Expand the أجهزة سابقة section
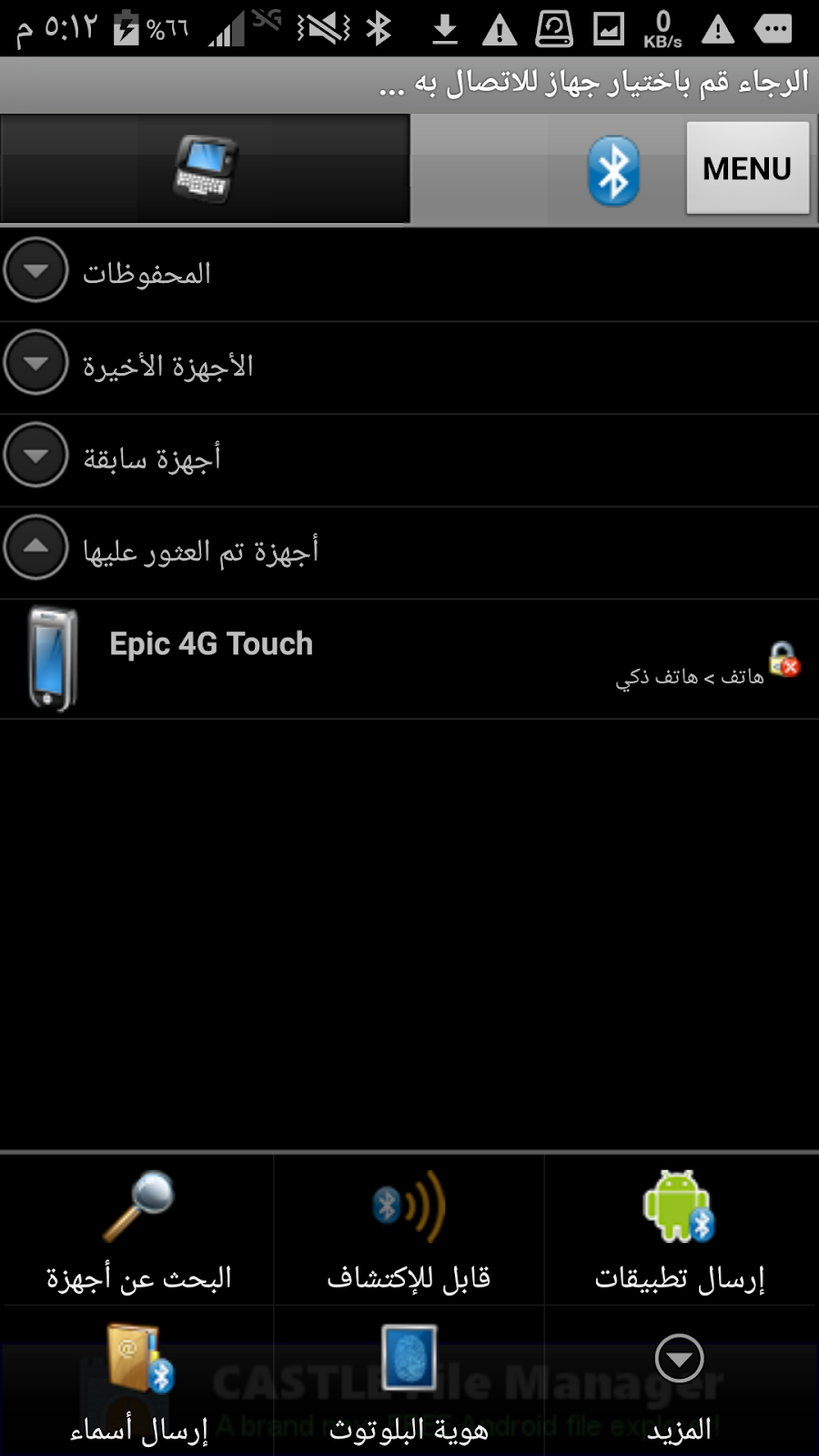 click(36, 456)
